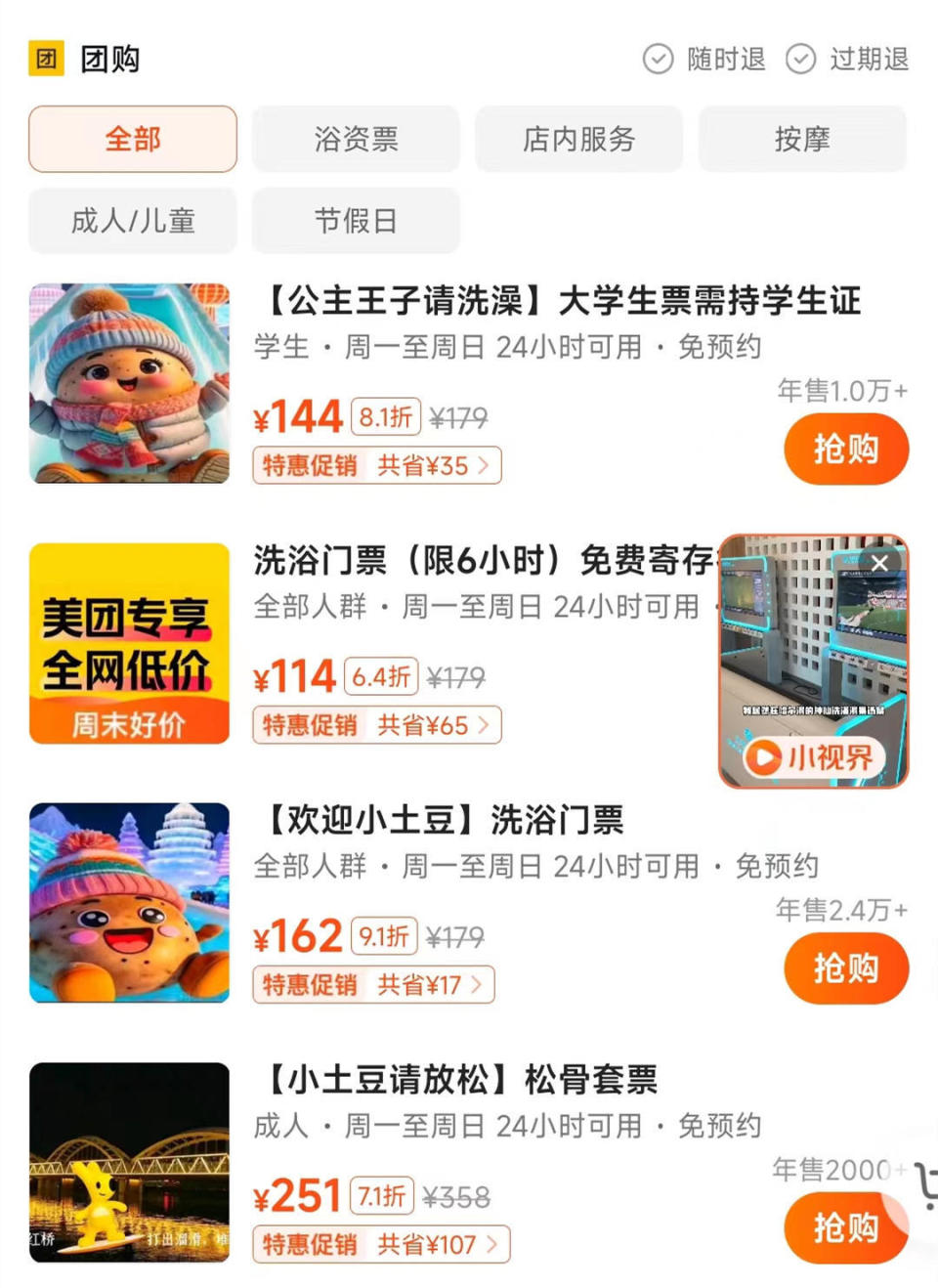This screenshot has height=1288, width=938.
Task: Click the 团 group-buy icon top left
Action: 43,59
